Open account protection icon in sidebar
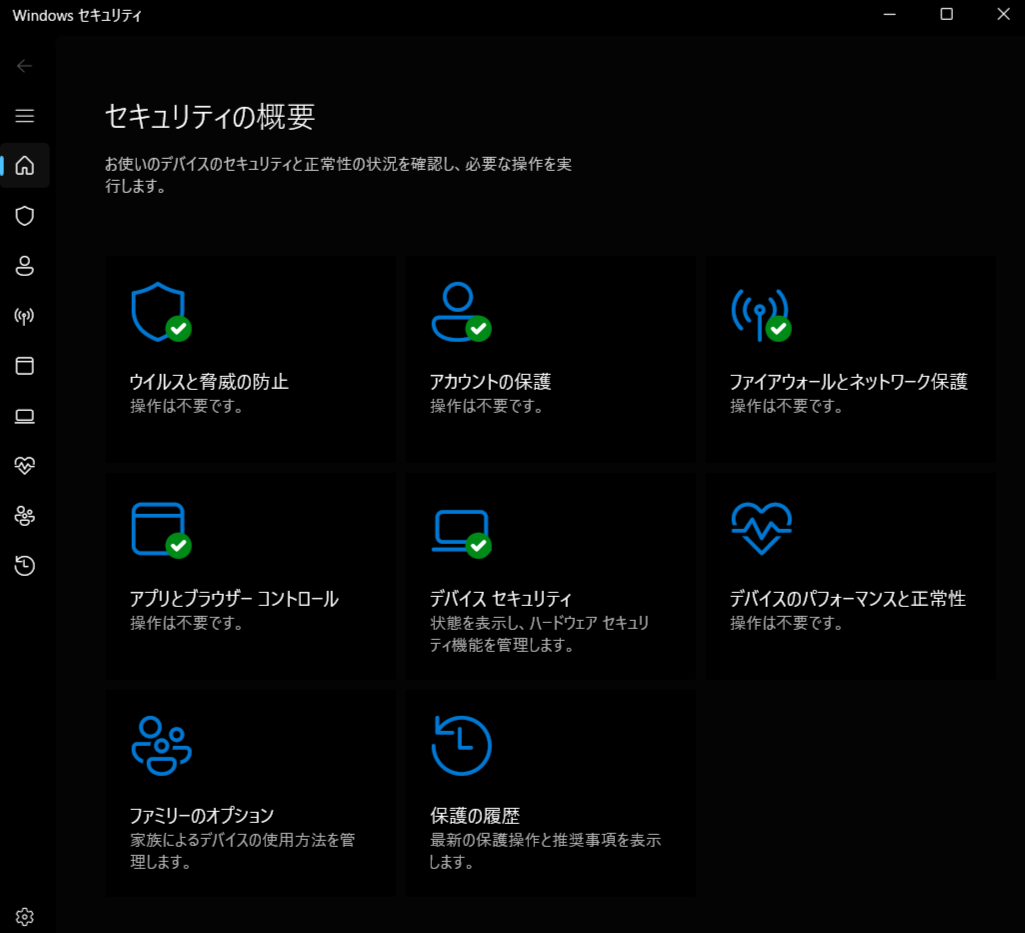This screenshot has height=933, width=1025. (x=25, y=266)
